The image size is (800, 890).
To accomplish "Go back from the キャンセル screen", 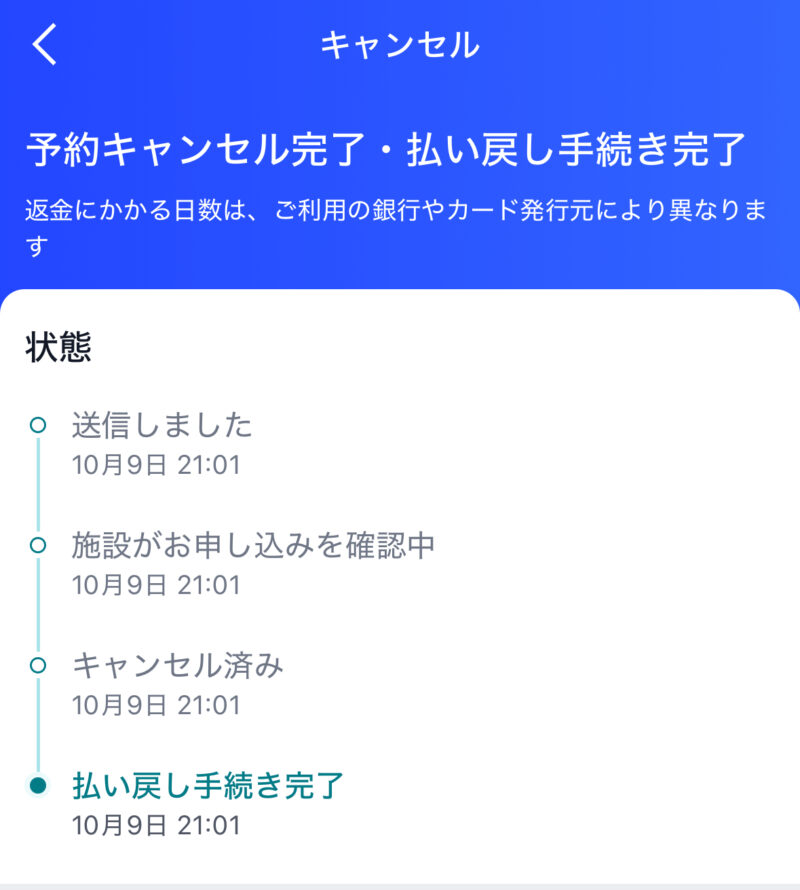I will 45,45.
